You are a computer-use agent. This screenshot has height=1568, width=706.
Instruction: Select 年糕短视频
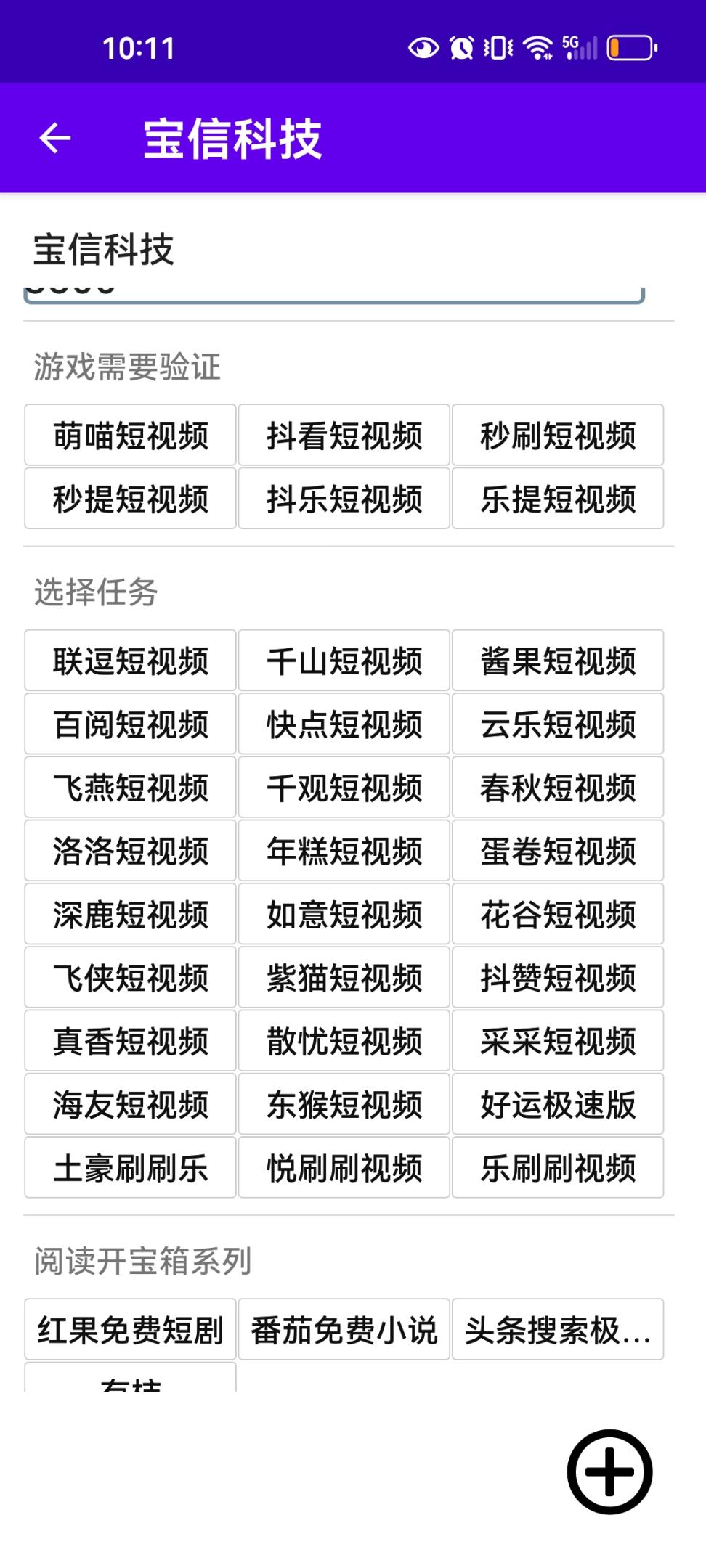(x=344, y=851)
